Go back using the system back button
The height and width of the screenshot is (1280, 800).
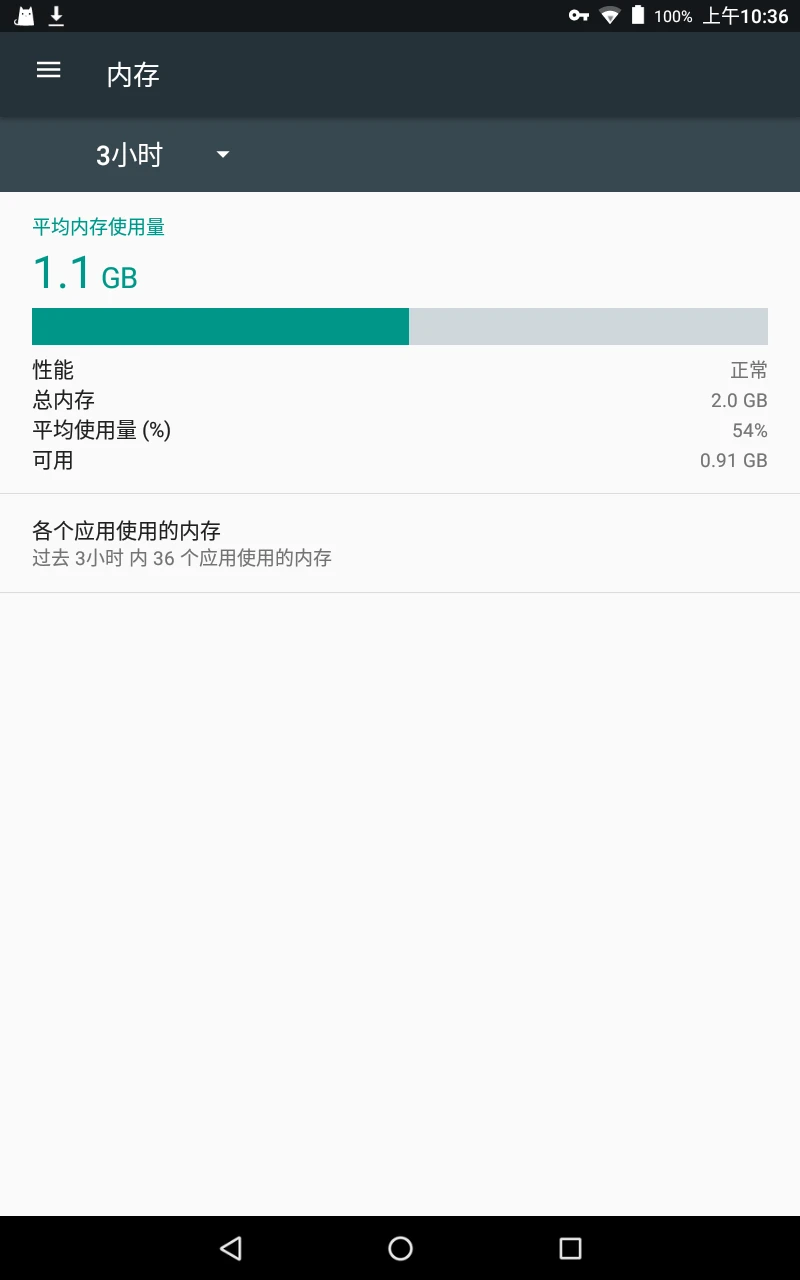click(x=231, y=1247)
